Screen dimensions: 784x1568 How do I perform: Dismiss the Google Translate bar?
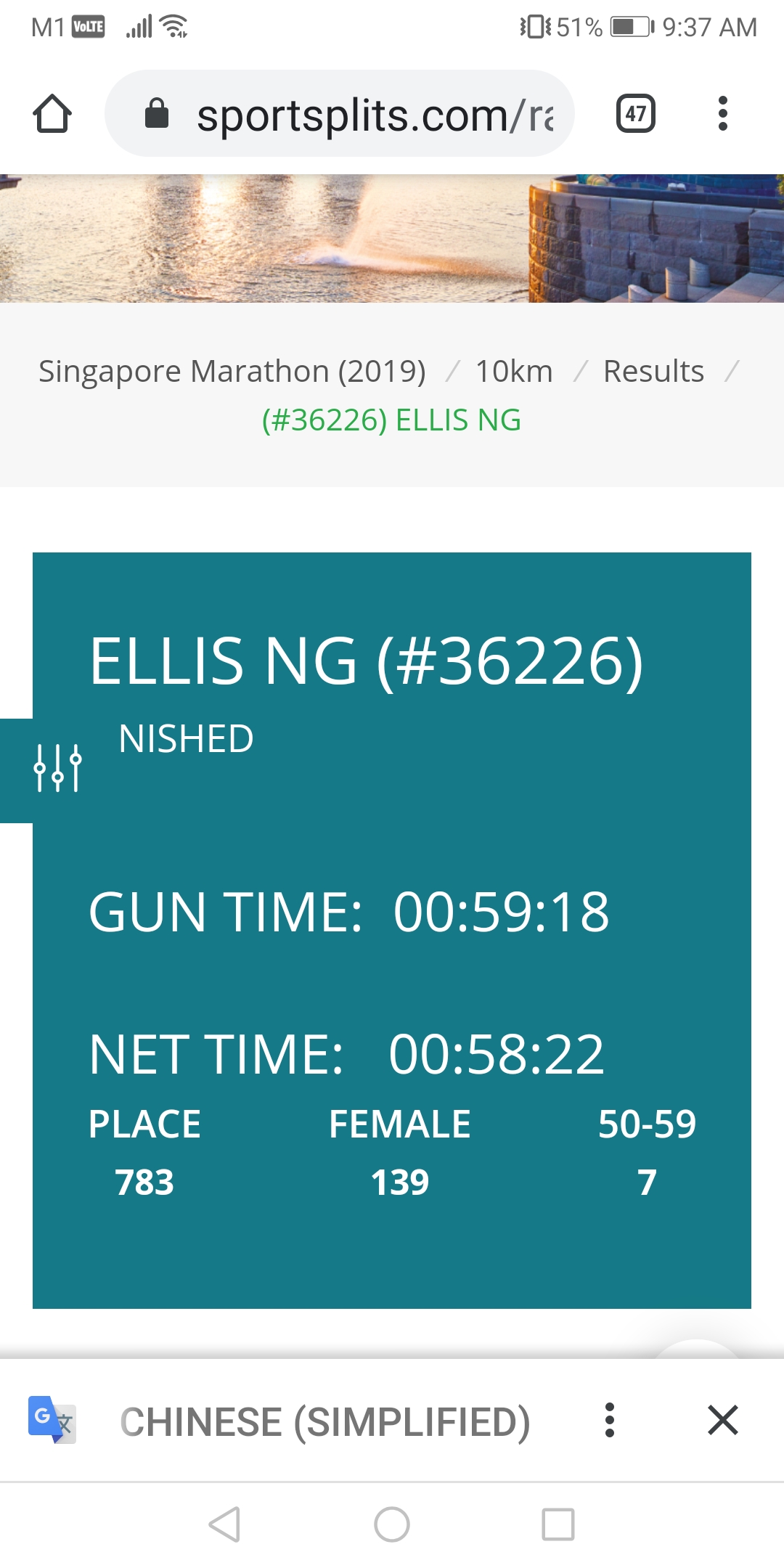tap(723, 1421)
